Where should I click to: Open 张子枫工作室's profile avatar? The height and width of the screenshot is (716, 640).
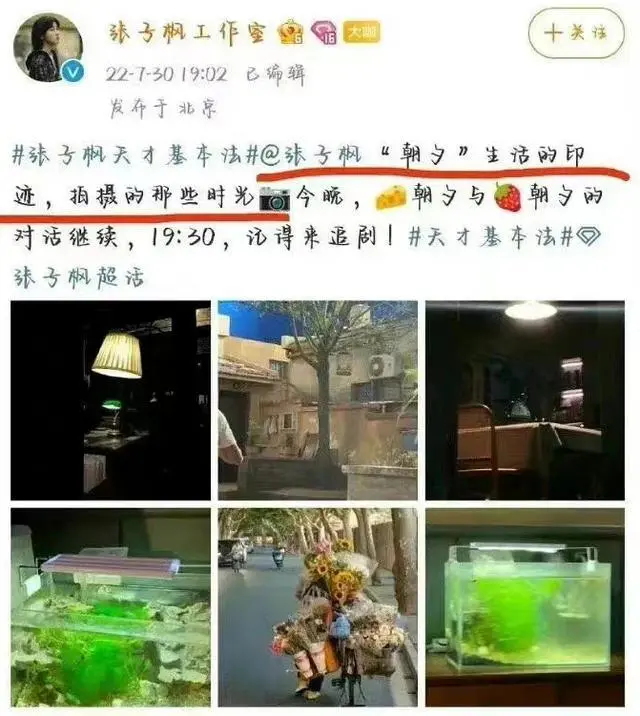coord(47,47)
